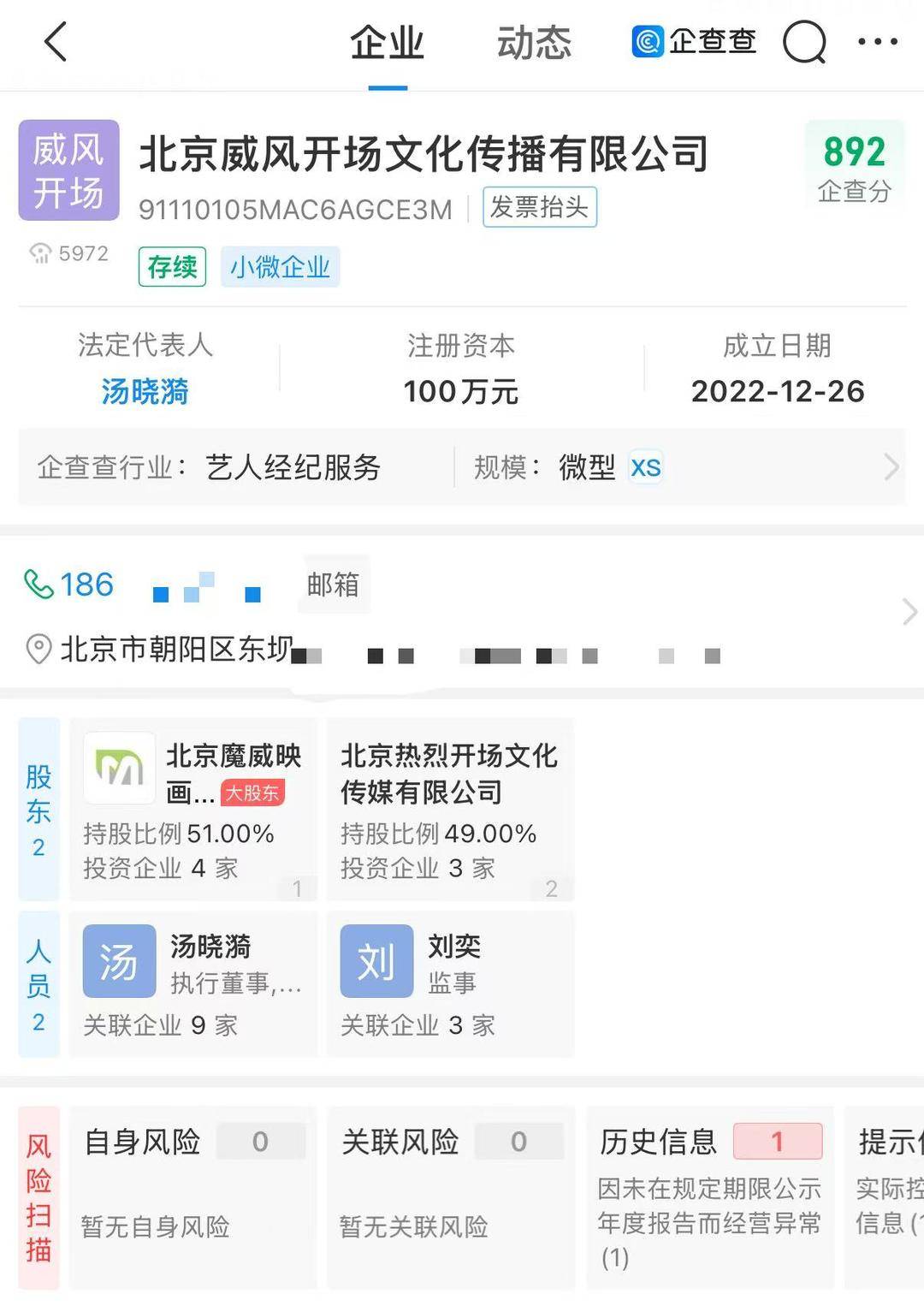Select the 企业 tab
Image resolution: width=924 pixels, height=1306 pixels.
coord(387,43)
